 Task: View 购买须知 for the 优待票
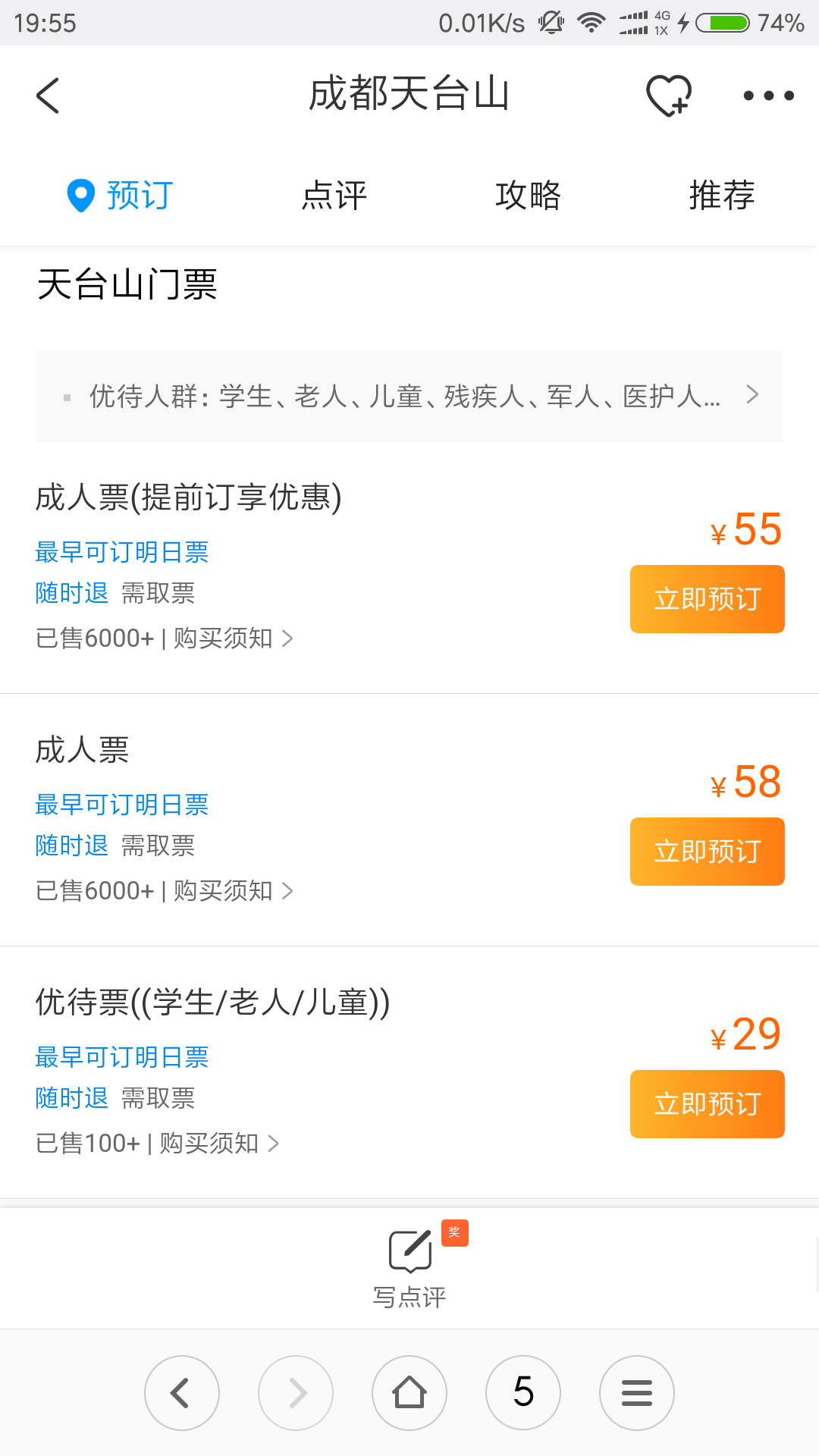218,1144
